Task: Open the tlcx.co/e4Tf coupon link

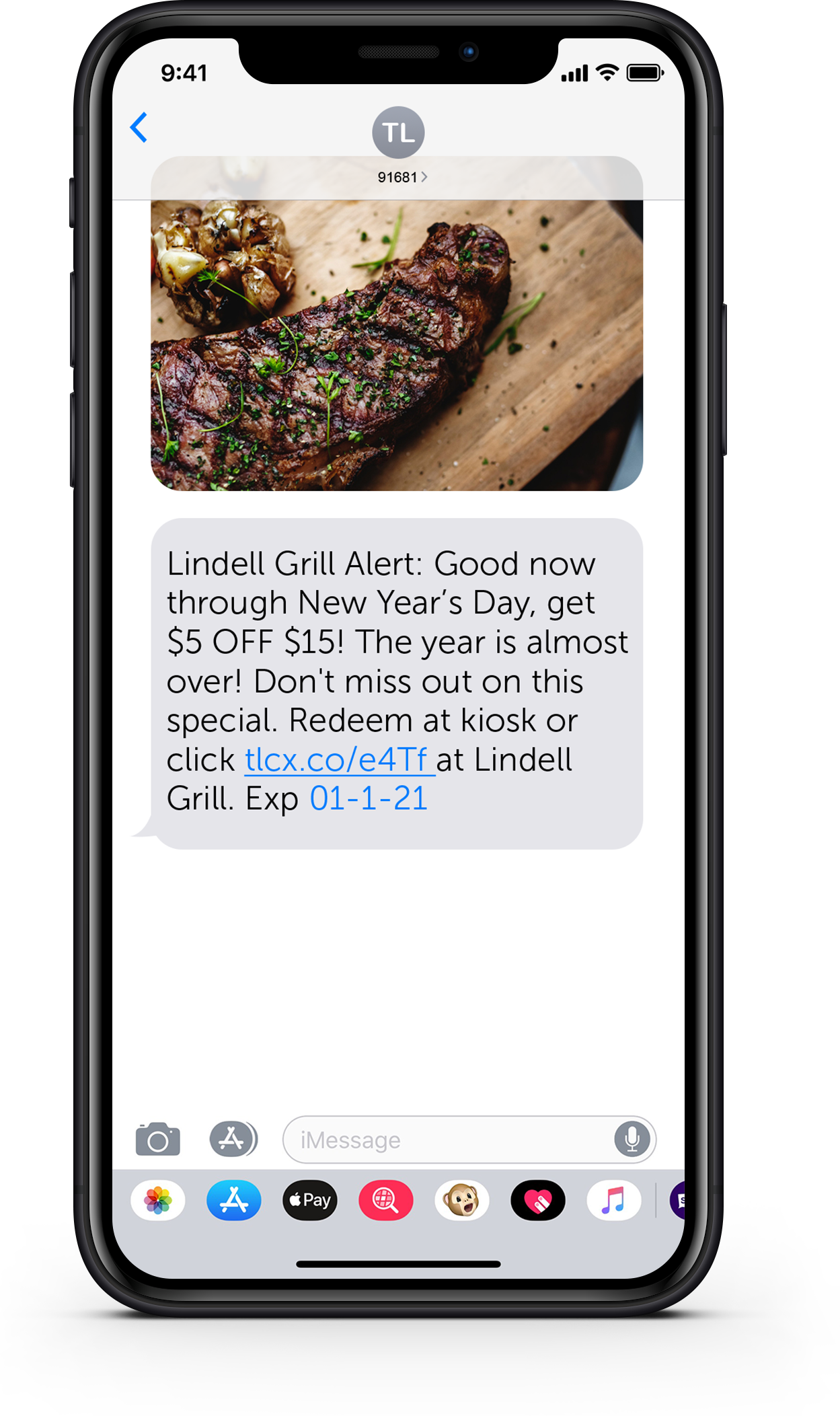Action: [339, 759]
